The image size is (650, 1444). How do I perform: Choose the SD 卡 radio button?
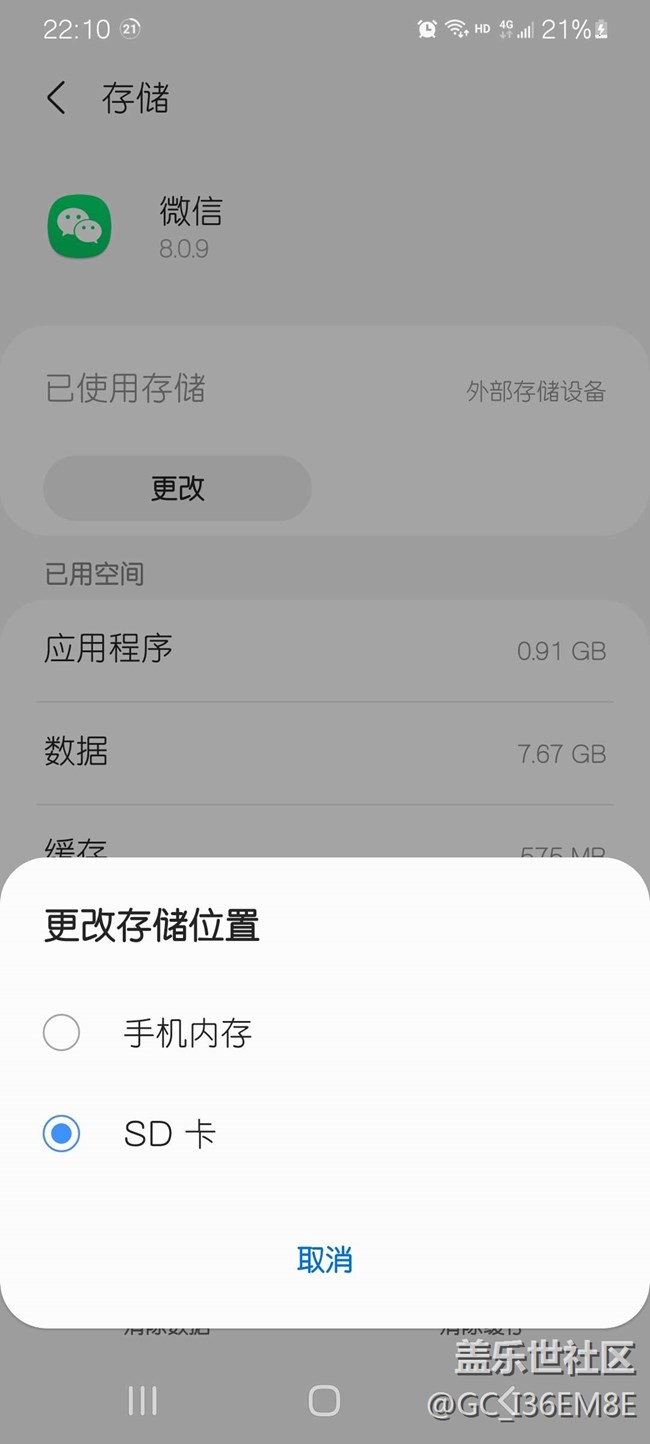click(x=62, y=1134)
